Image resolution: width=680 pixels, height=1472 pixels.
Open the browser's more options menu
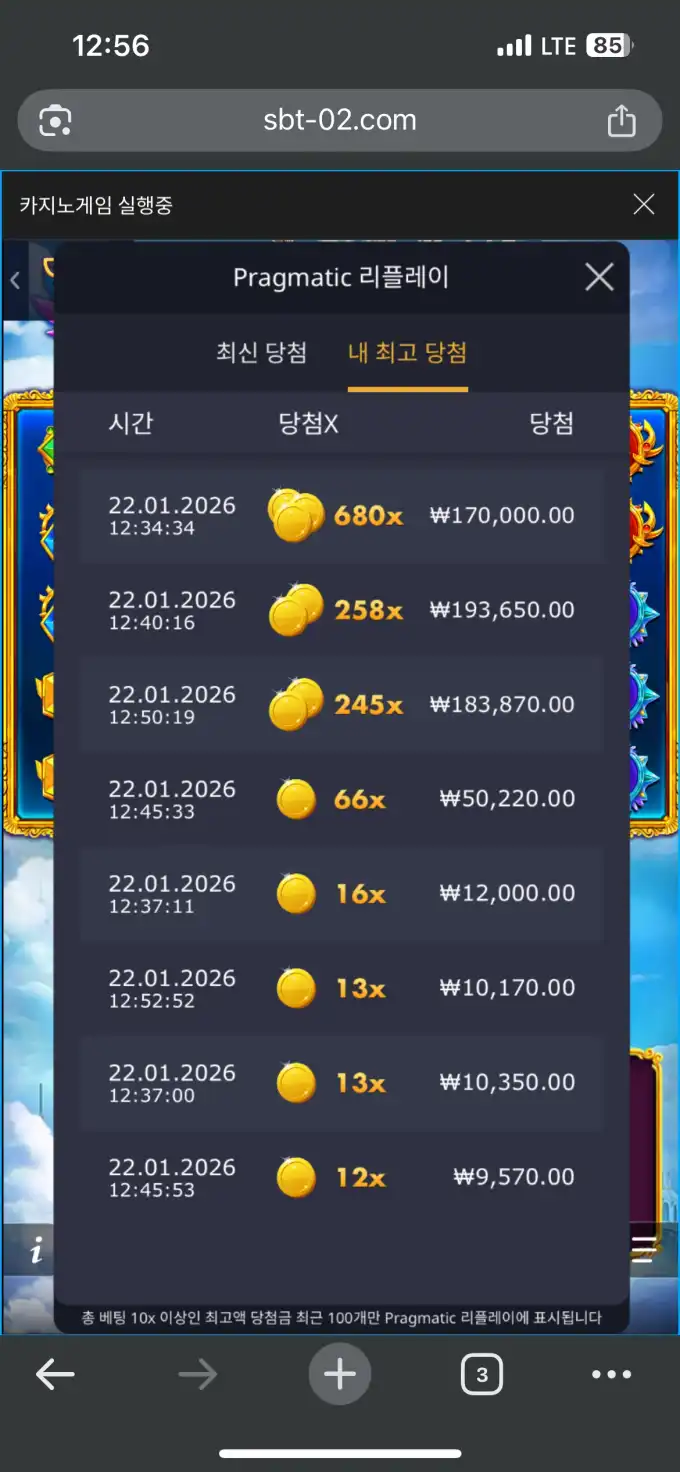click(611, 1375)
